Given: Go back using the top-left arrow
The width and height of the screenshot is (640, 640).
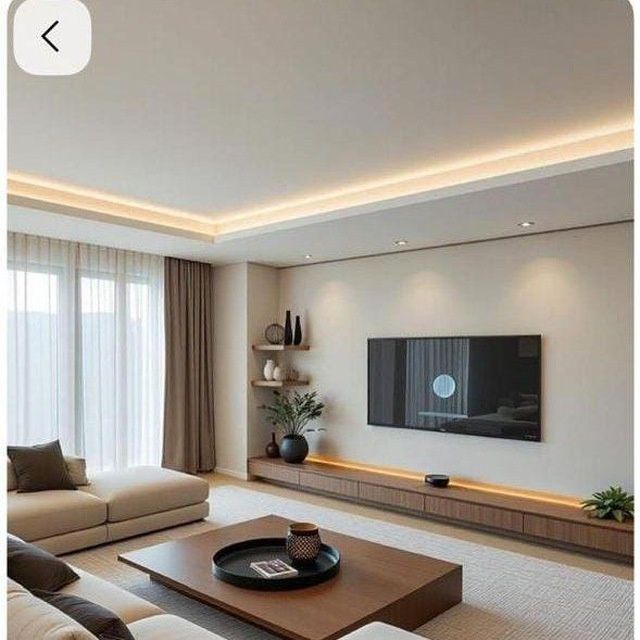Looking at the screenshot, I should (x=51, y=37).
